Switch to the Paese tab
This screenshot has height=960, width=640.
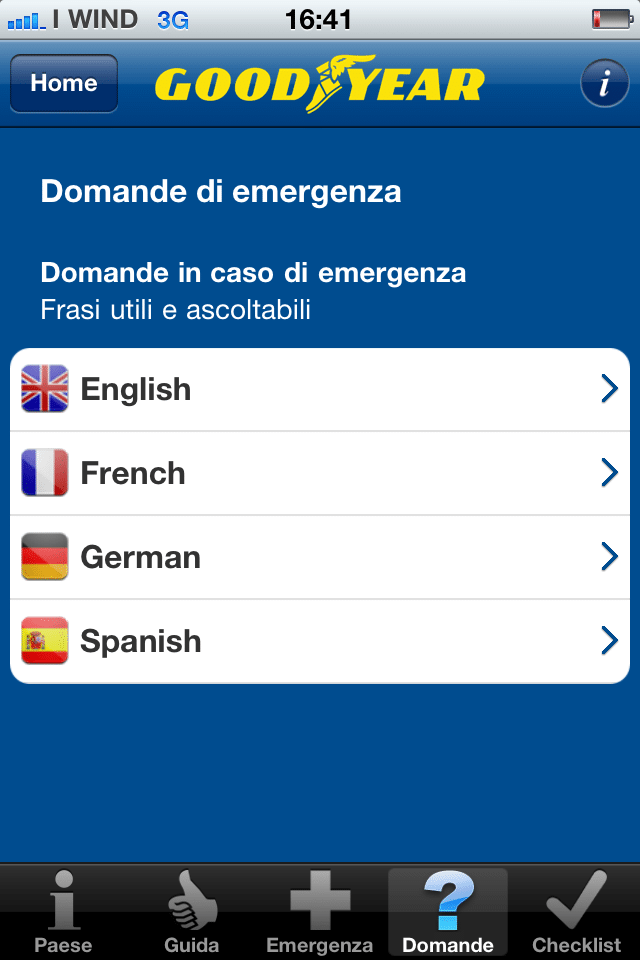click(x=63, y=912)
